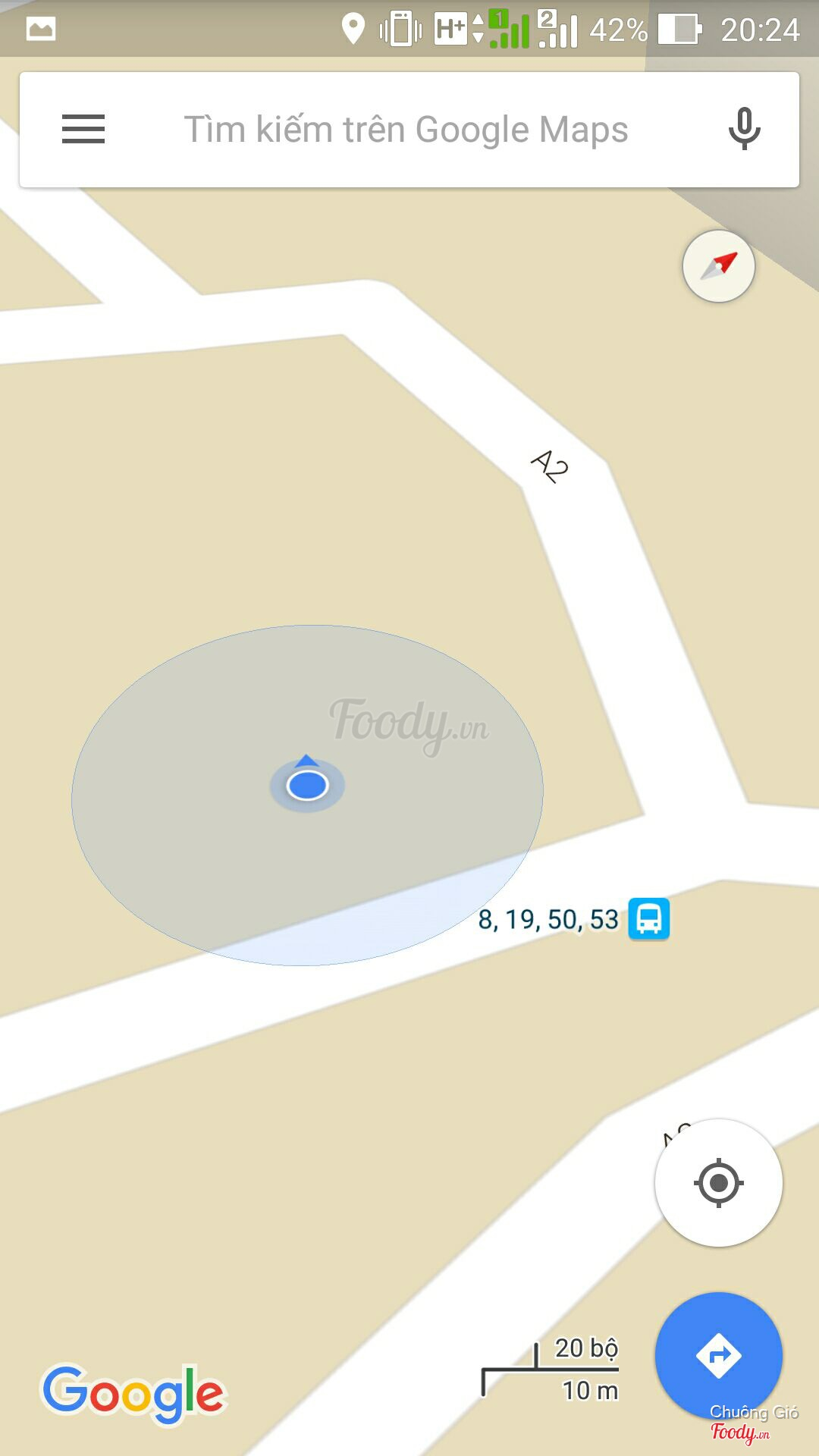Open the blue directions button

[x=718, y=1355]
